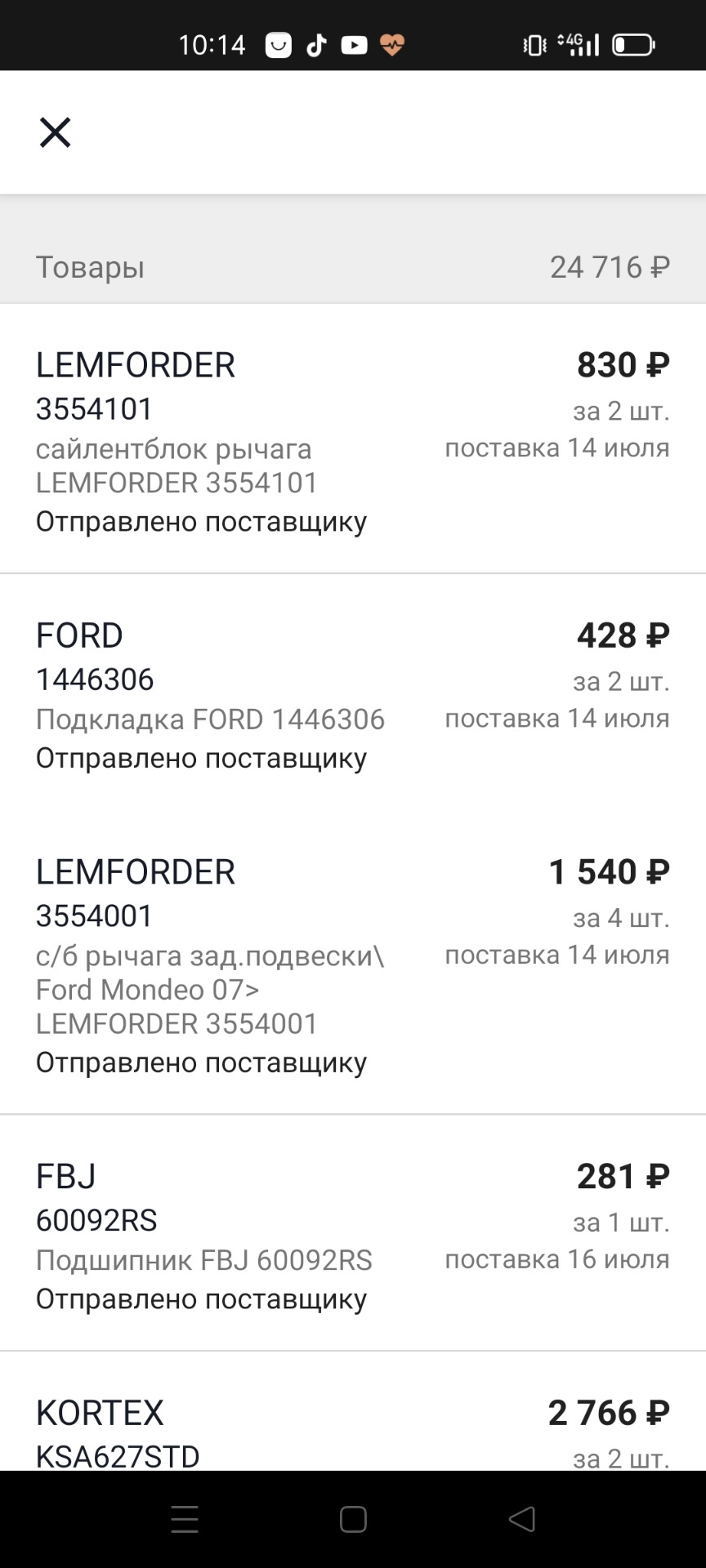Image resolution: width=706 pixels, height=1568 pixels.
Task: Tap the Товары section header
Action: (90, 266)
